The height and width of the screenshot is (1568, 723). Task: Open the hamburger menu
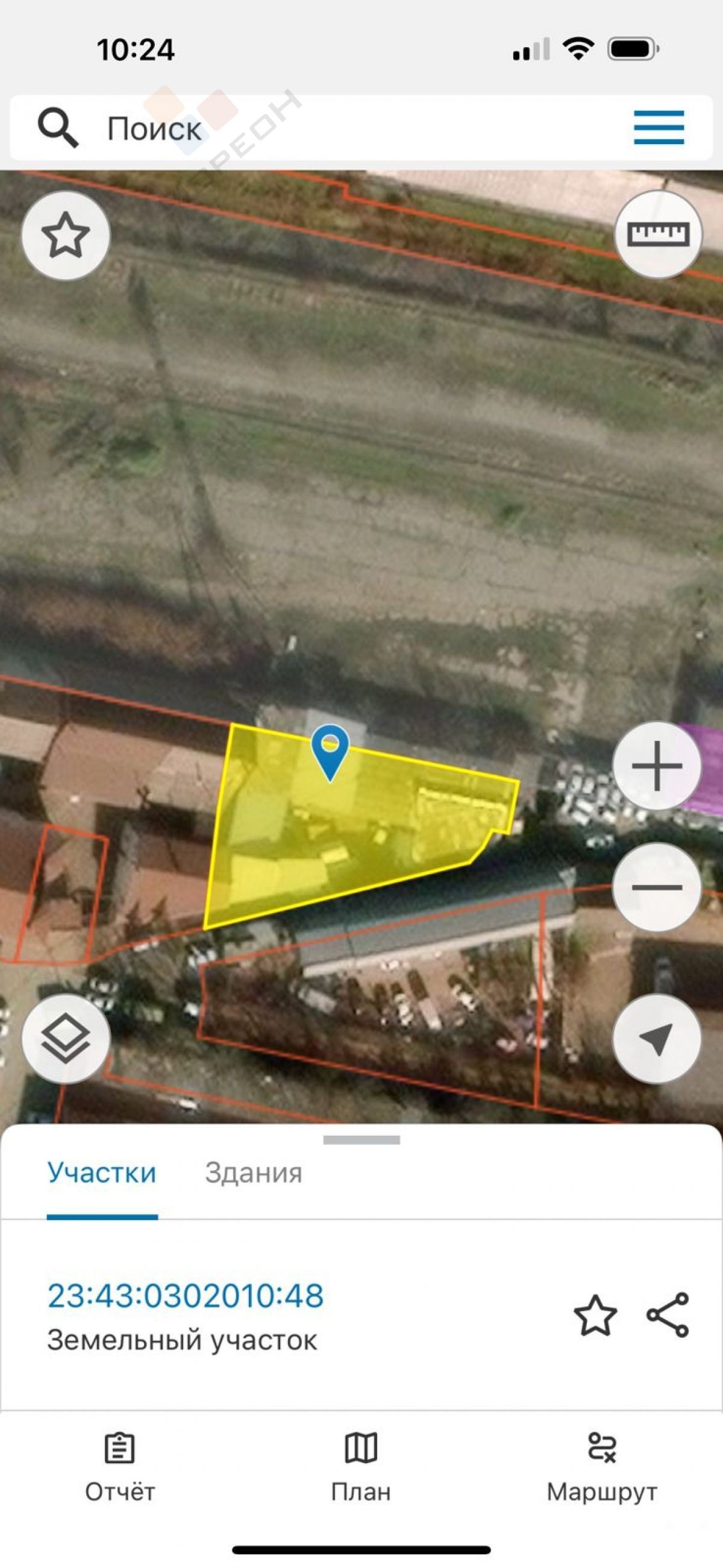659,128
